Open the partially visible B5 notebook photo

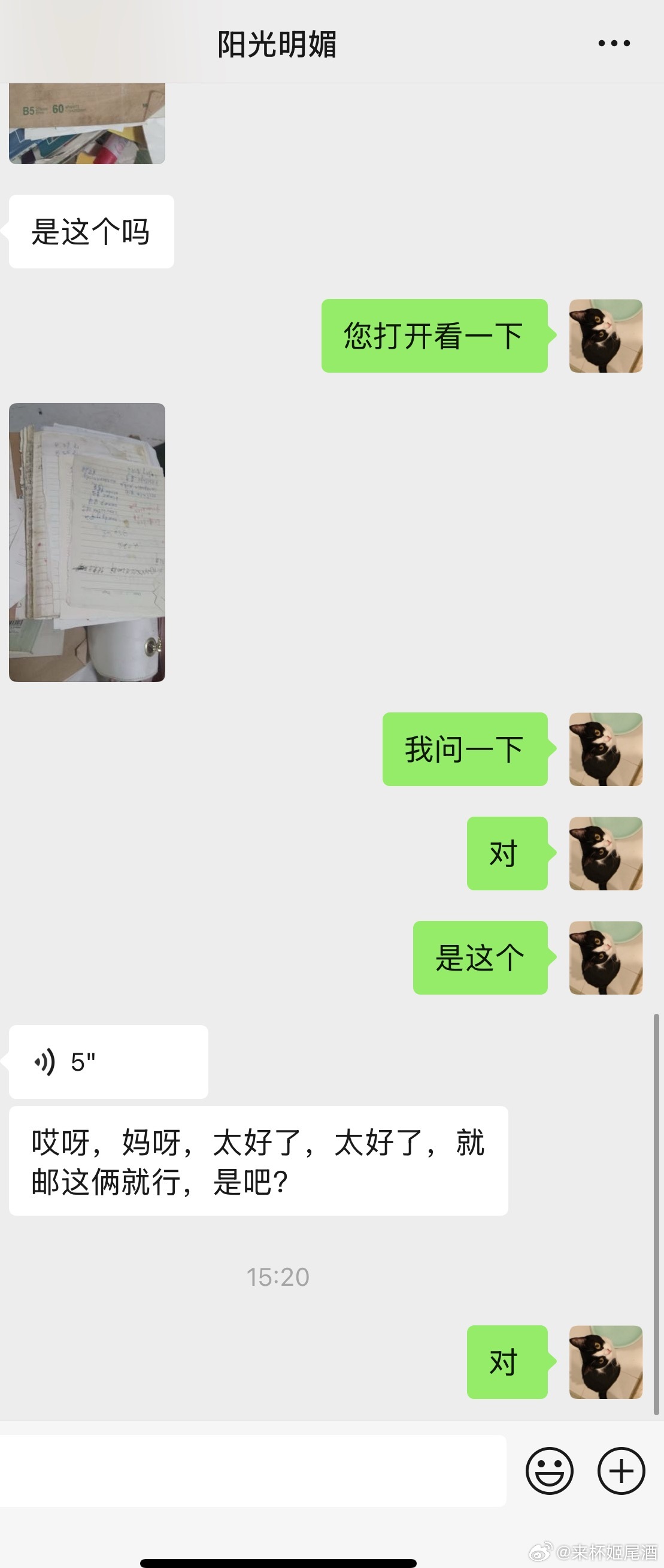pyautogui.click(x=87, y=123)
